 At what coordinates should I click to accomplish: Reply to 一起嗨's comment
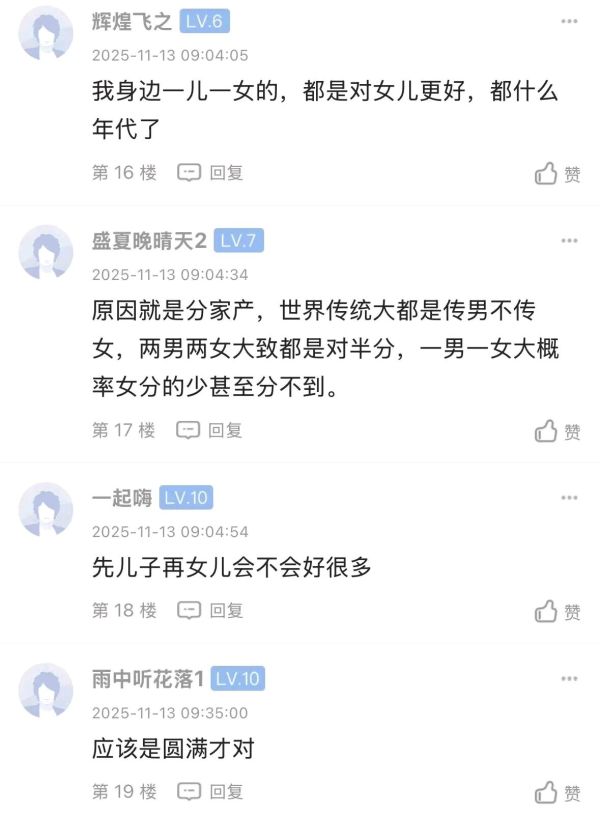[211, 610]
